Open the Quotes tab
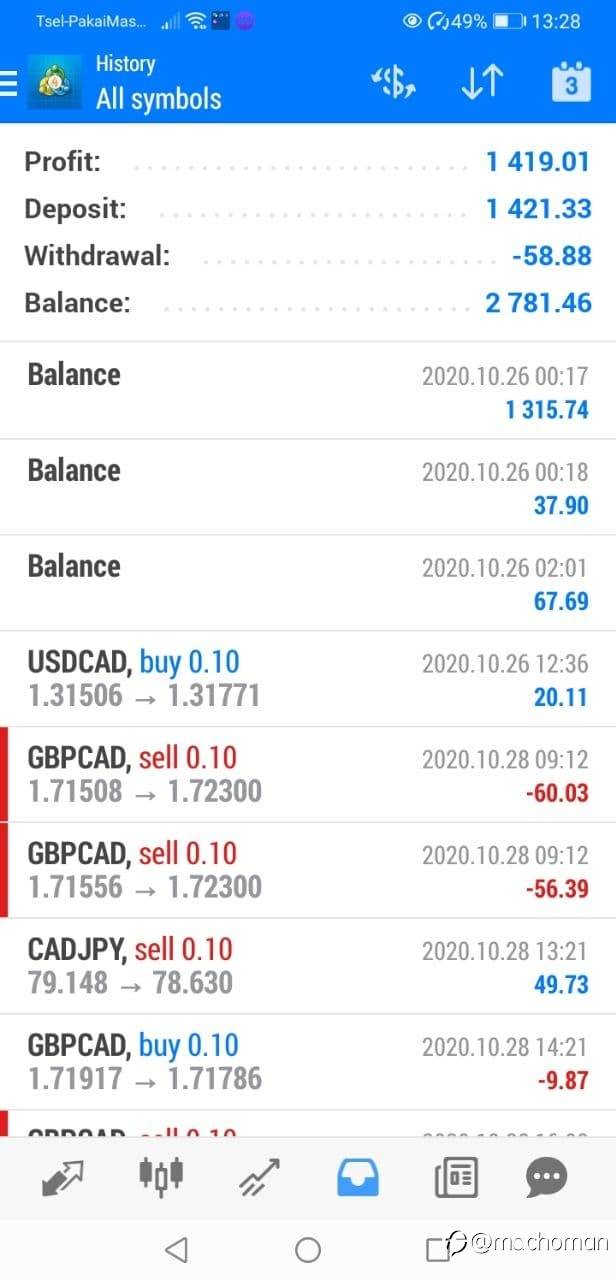Image resolution: width=616 pixels, height=1280 pixels. [63, 1177]
